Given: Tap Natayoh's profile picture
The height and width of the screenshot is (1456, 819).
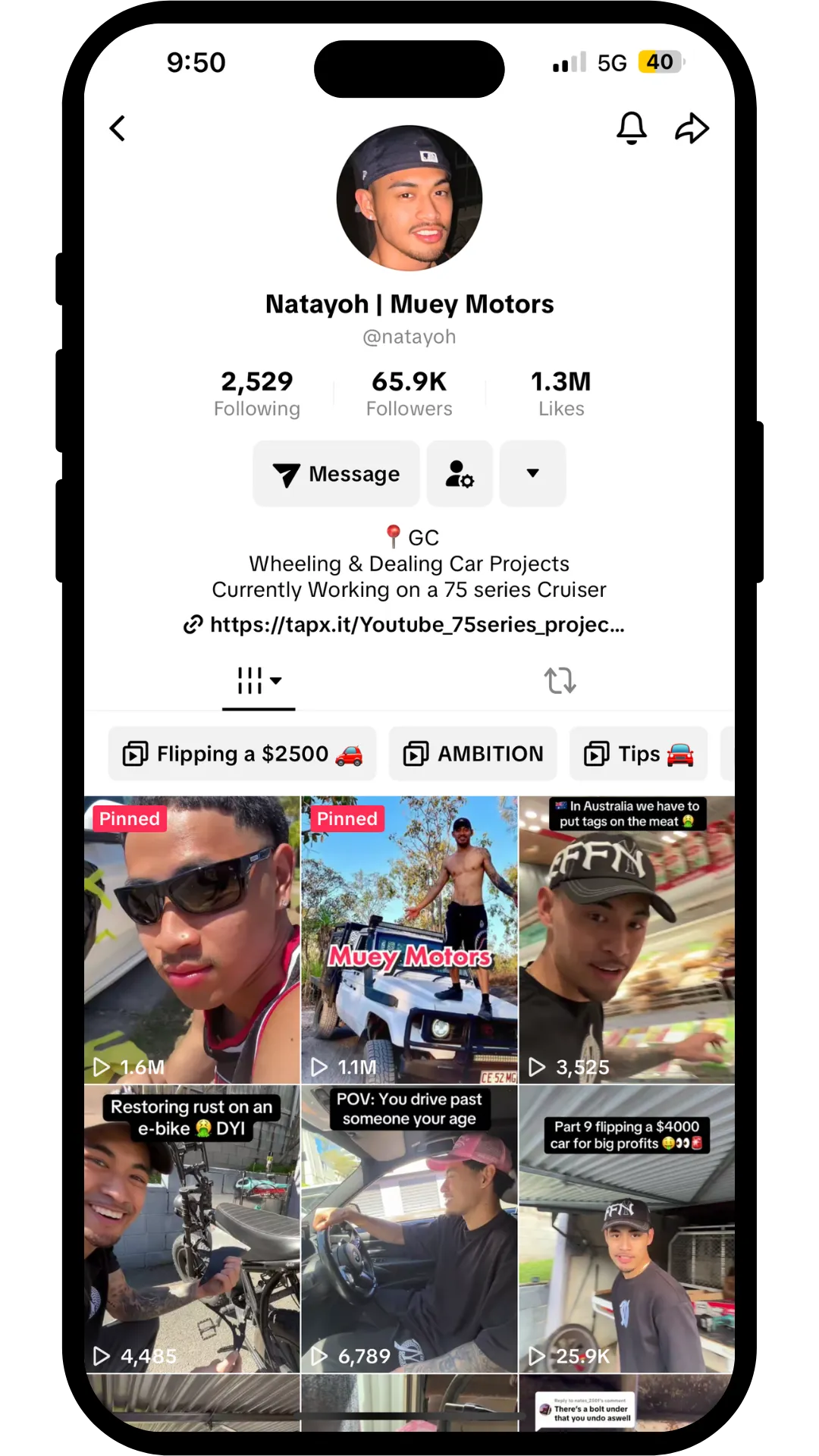Looking at the screenshot, I should tap(409, 198).
